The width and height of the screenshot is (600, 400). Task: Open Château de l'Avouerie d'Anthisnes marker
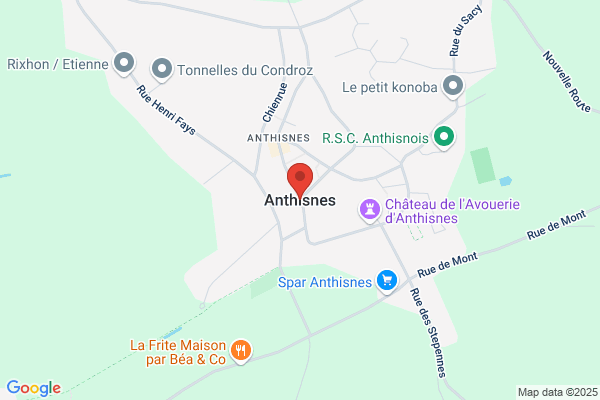[370, 210]
